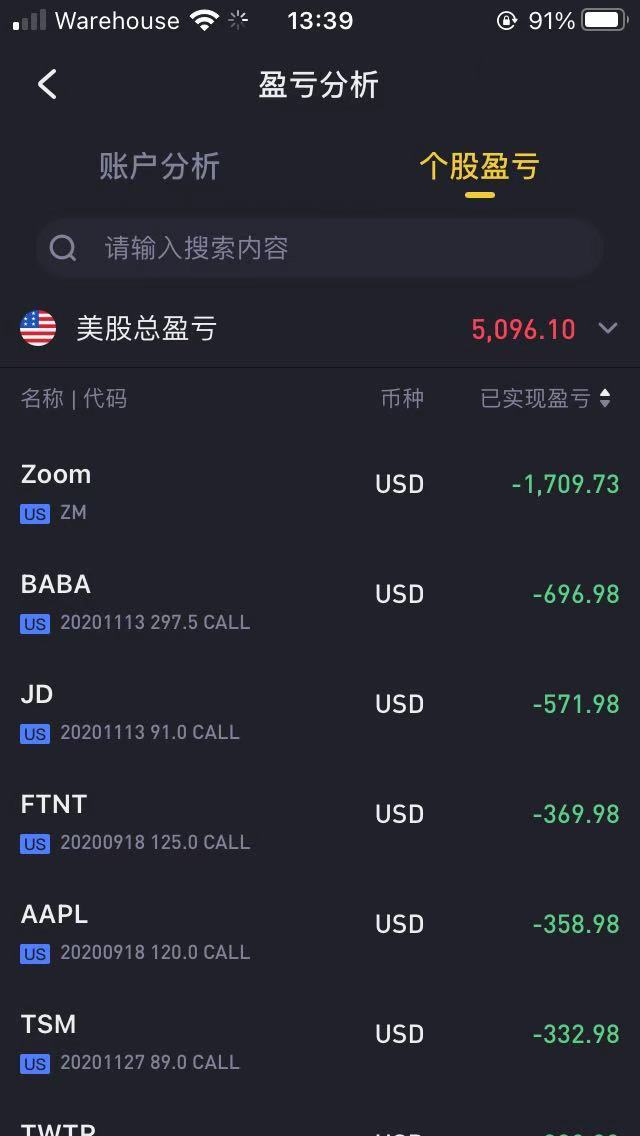Open the Zoom ZM row
The width and height of the screenshot is (640, 1136).
coord(320,493)
